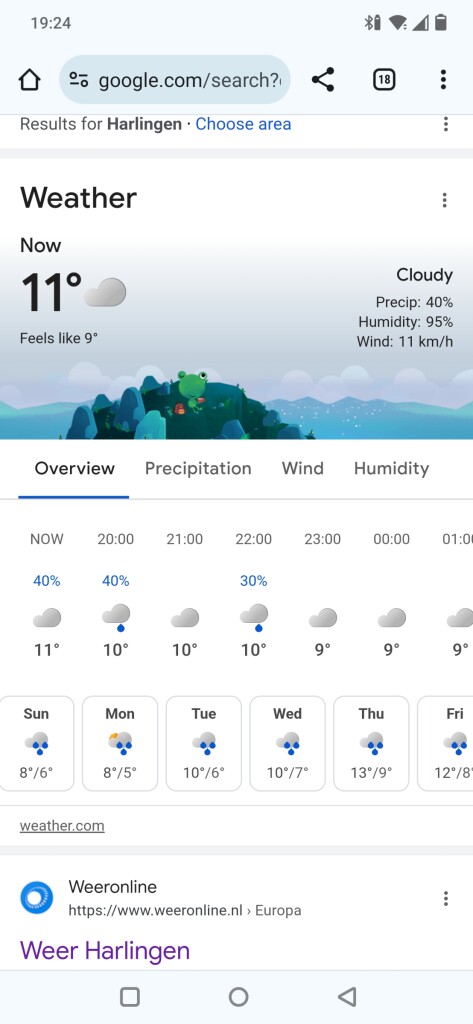The height and width of the screenshot is (1024, 473).
Task: Open the tab switcher showing 18
Action: [x=384, y=80]
